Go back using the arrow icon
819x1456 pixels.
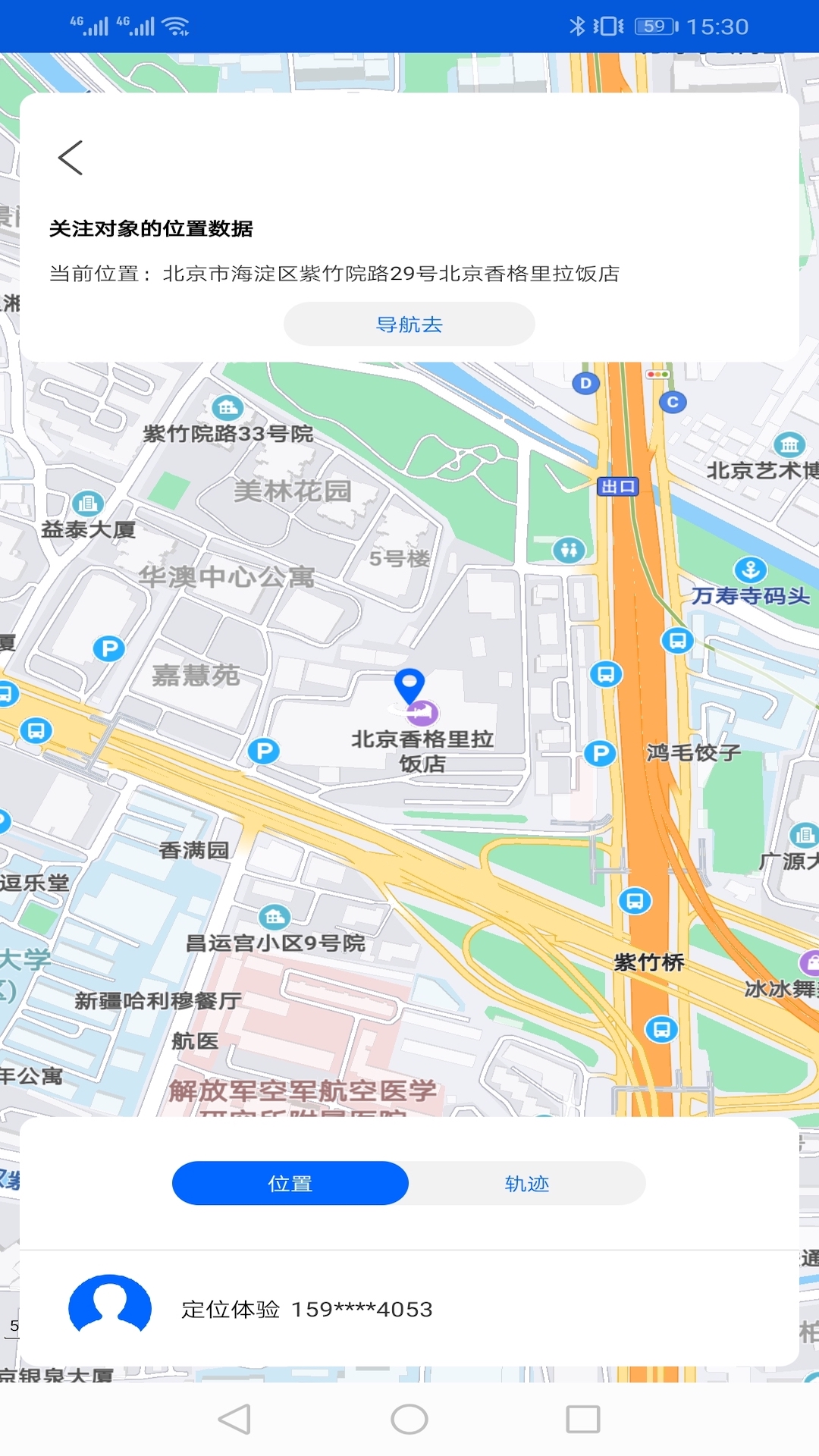pos(71,158)
